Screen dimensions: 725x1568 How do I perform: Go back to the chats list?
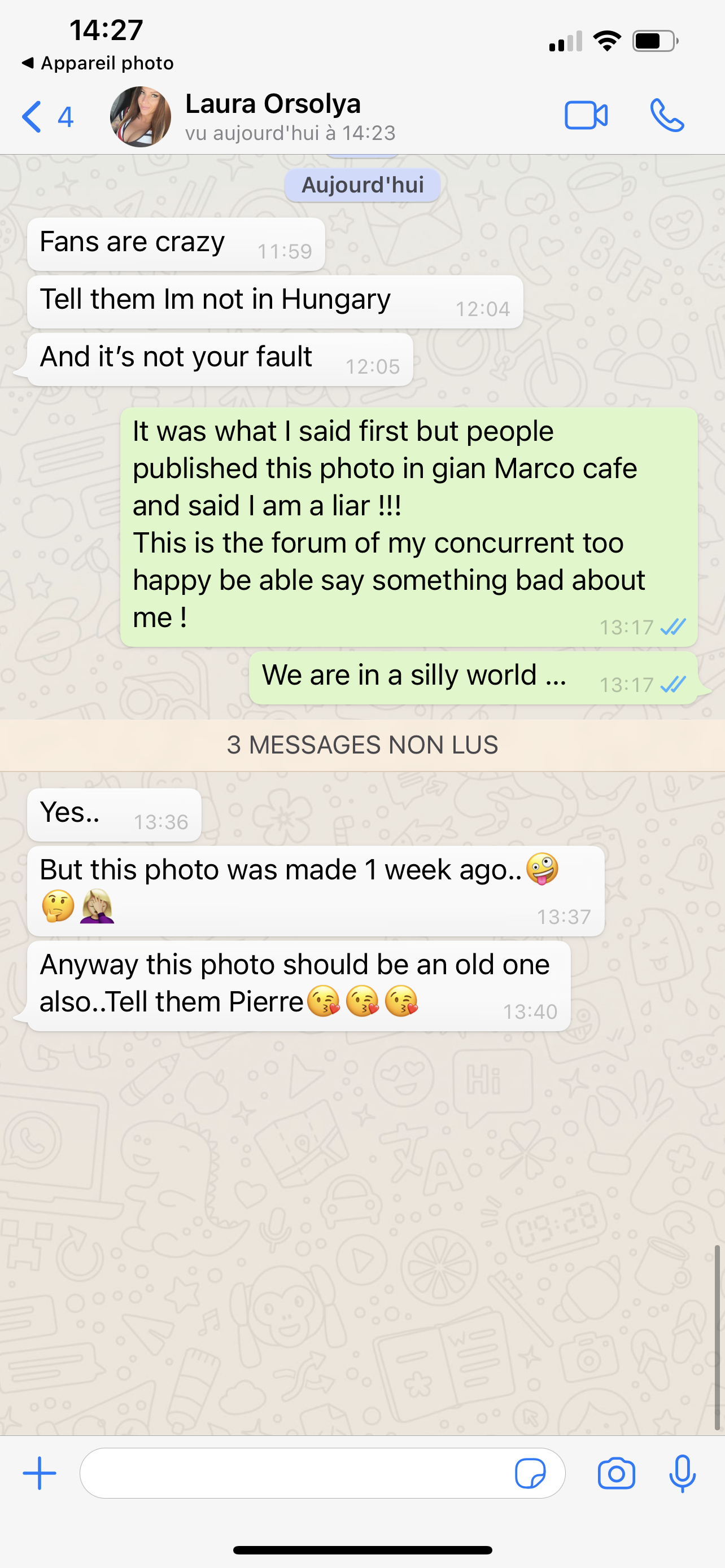click(46, 116)
